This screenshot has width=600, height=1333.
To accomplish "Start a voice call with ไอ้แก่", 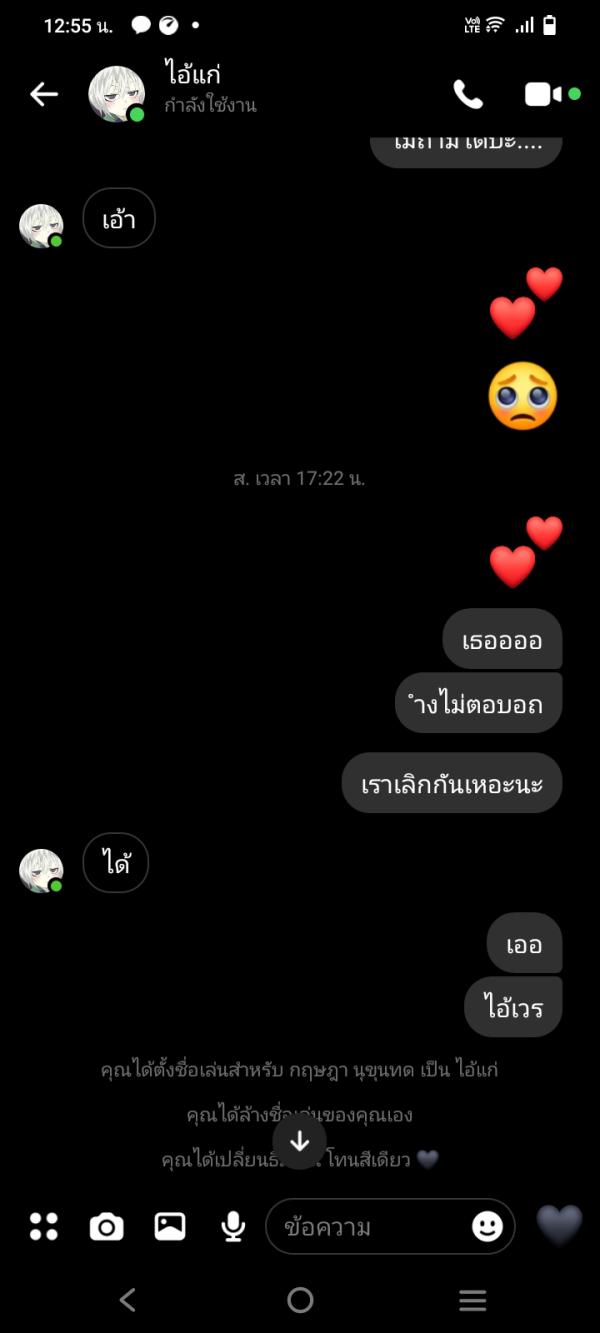I will tap(468, 94).
